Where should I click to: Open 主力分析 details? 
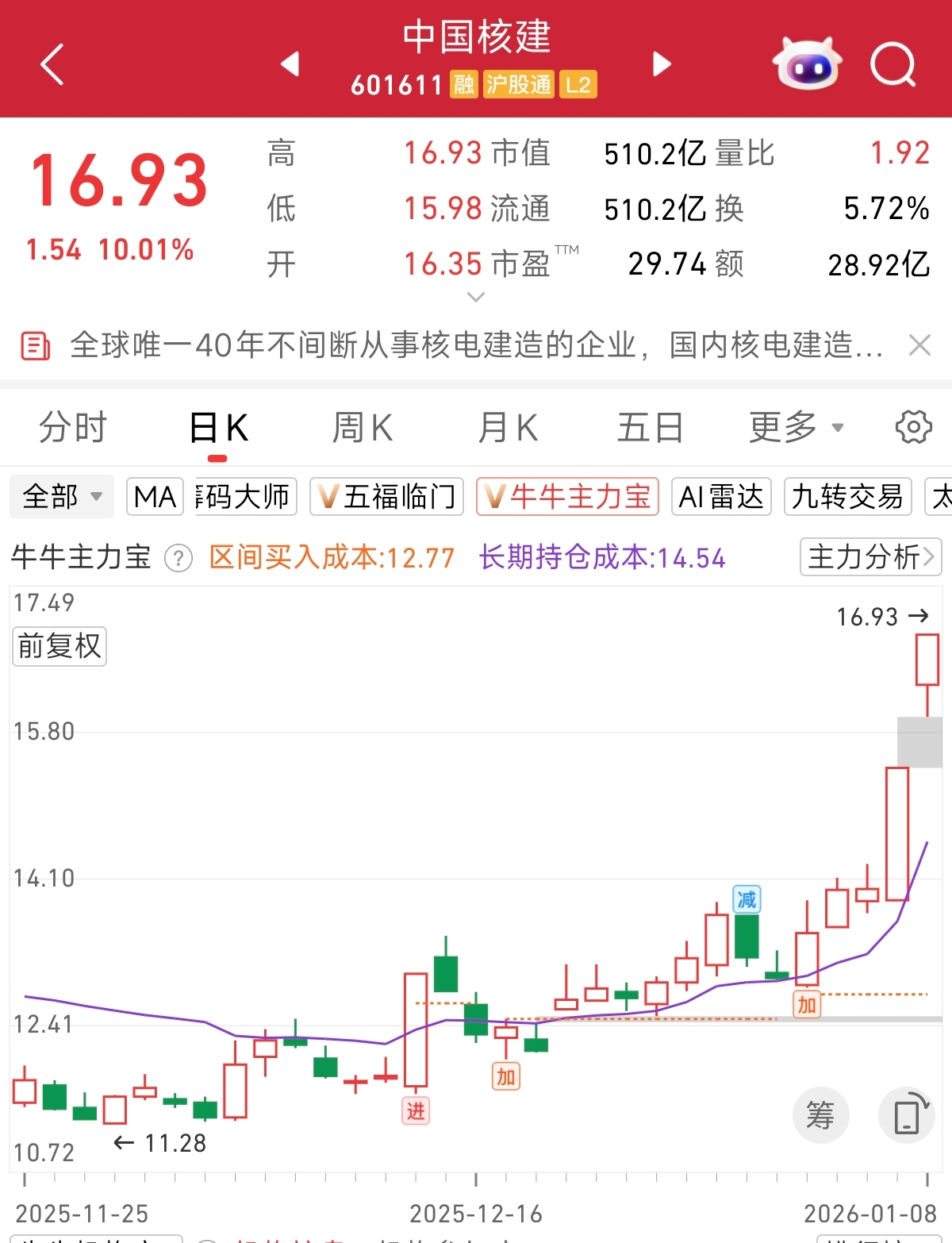coord(870,556)
